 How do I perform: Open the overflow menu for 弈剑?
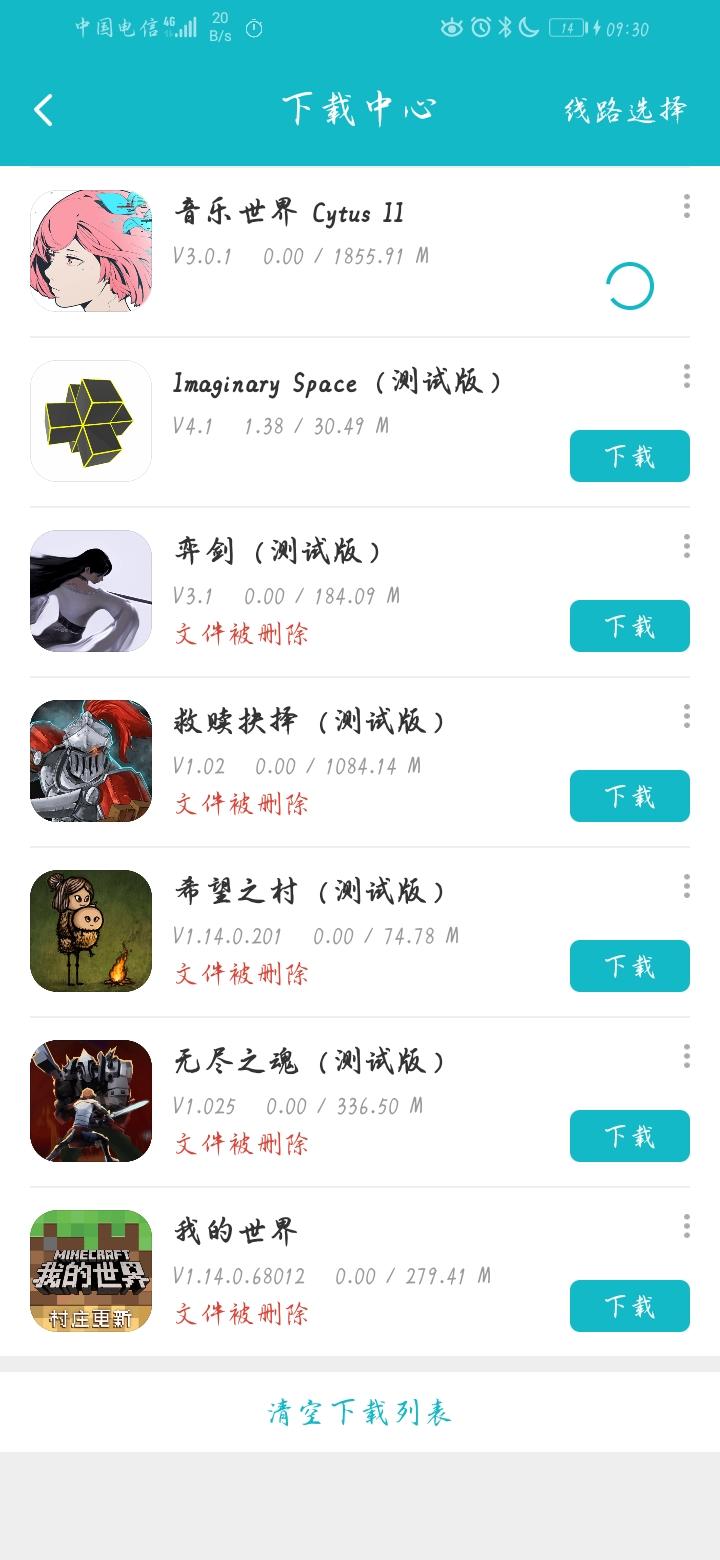click(686, 547)
